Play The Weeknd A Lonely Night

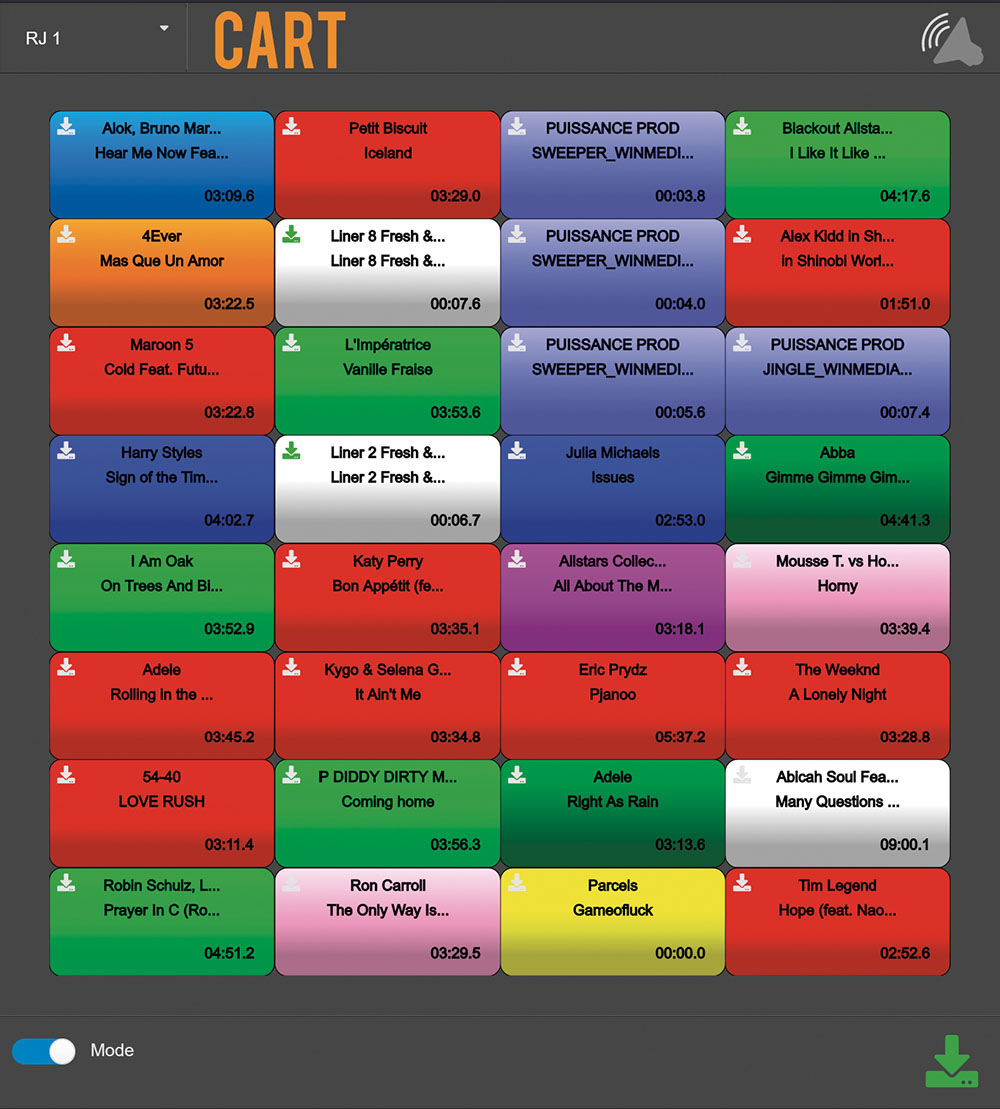click(x=837, y=706)
